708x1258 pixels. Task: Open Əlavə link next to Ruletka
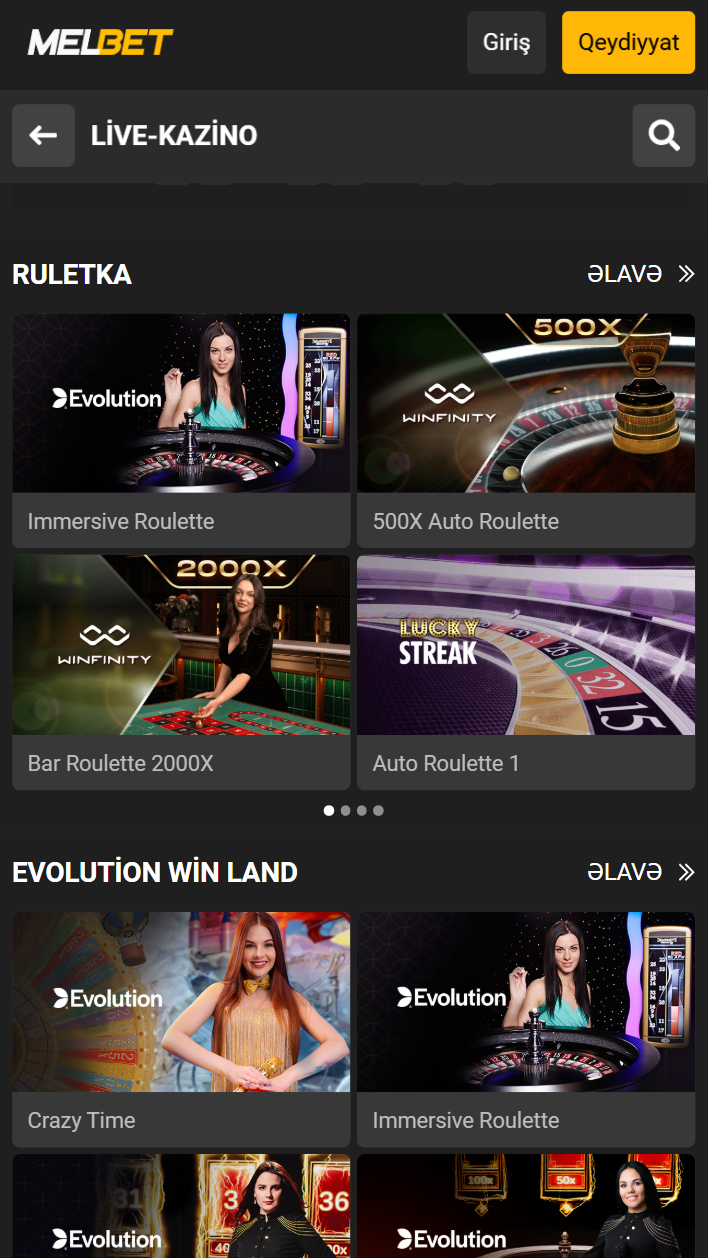coord(640,274)
